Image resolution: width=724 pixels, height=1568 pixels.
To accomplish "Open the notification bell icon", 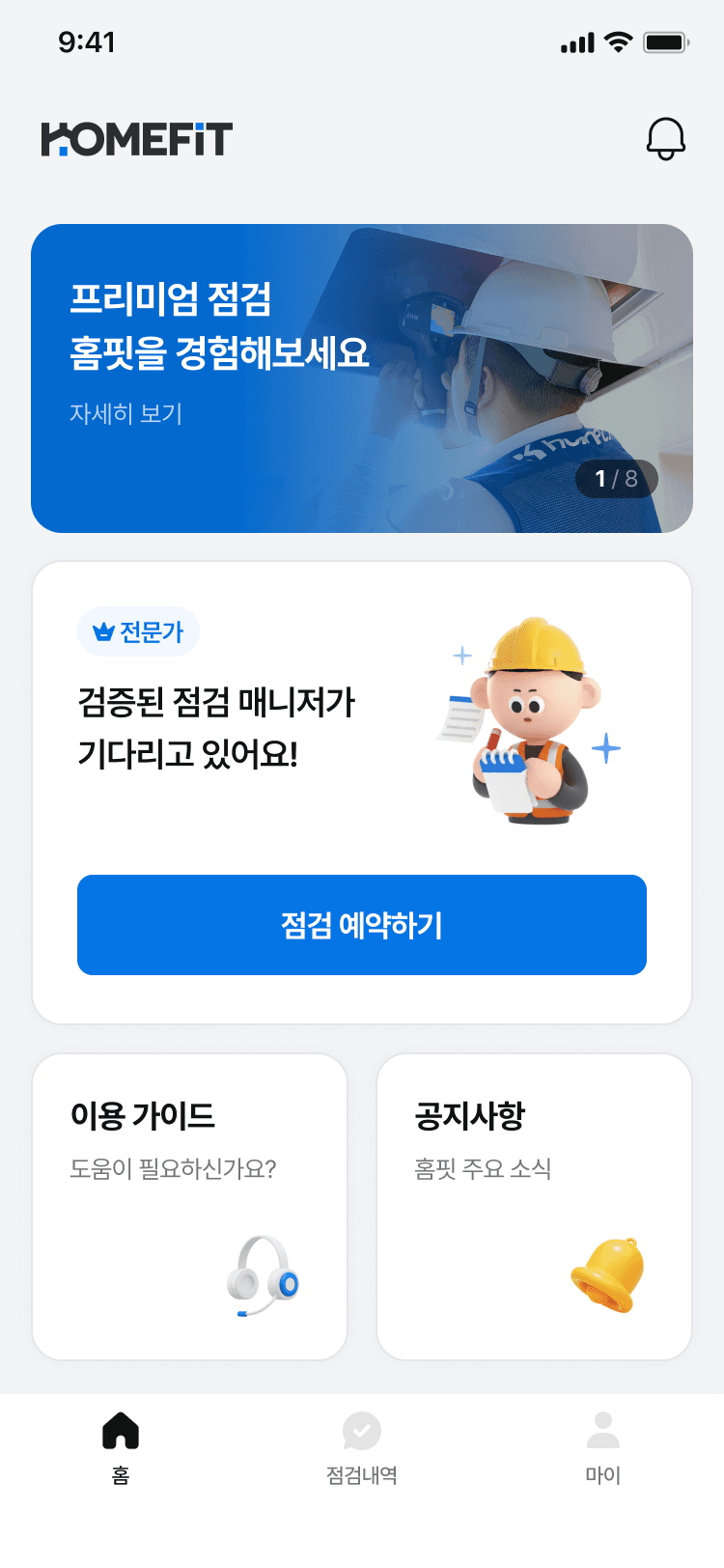I will point(666,138).
